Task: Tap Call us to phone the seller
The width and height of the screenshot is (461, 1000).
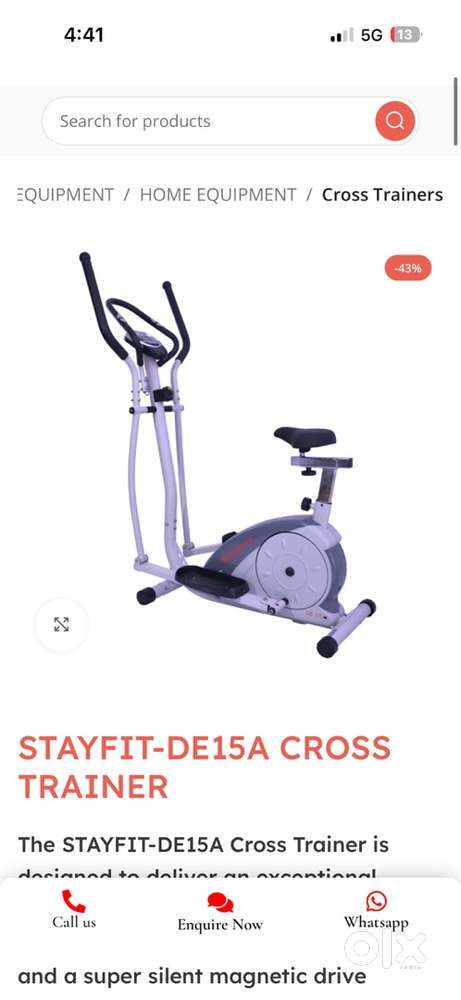Action: point(74,910)
